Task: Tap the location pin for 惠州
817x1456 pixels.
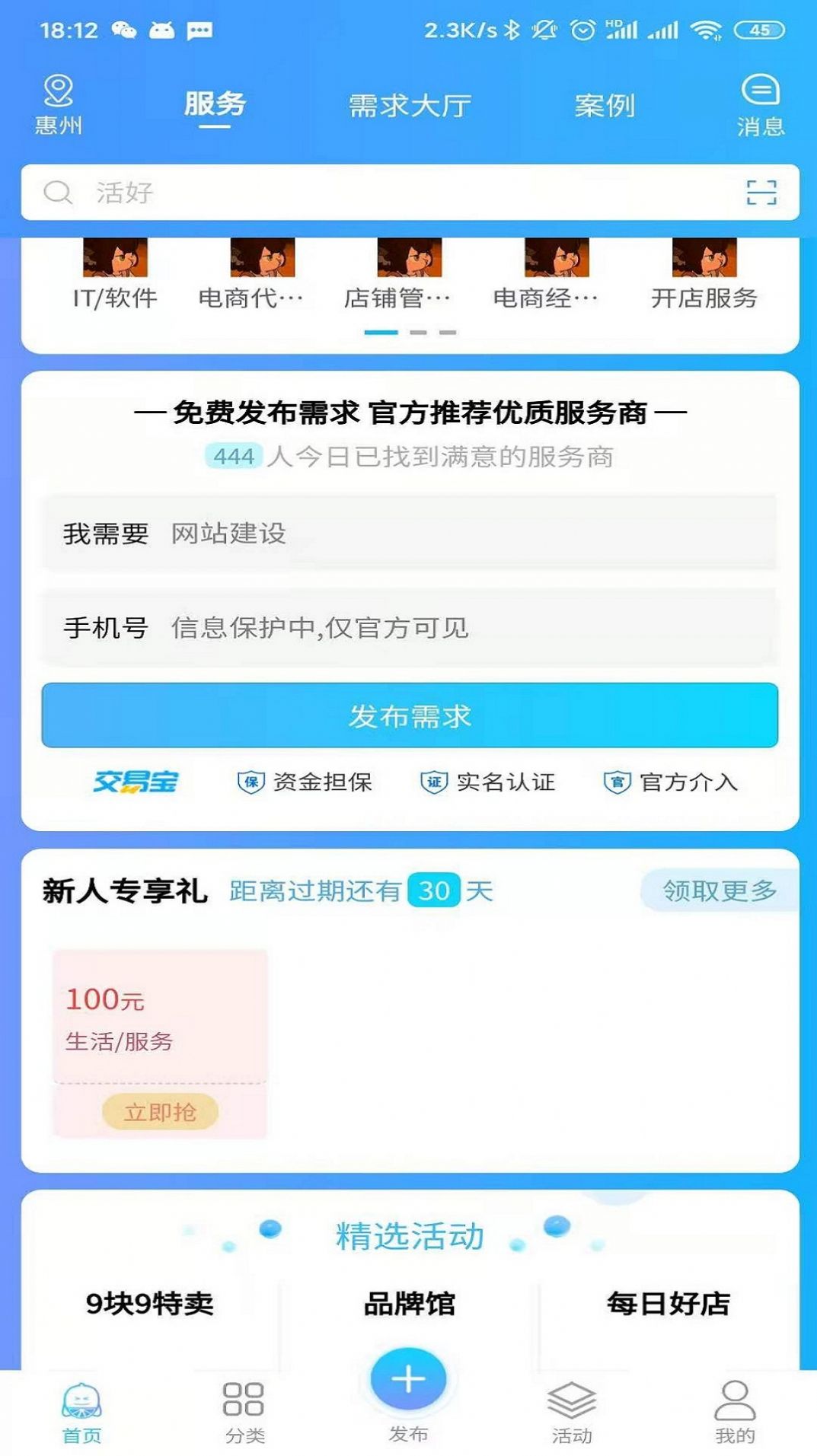Action: pos(57,99)
